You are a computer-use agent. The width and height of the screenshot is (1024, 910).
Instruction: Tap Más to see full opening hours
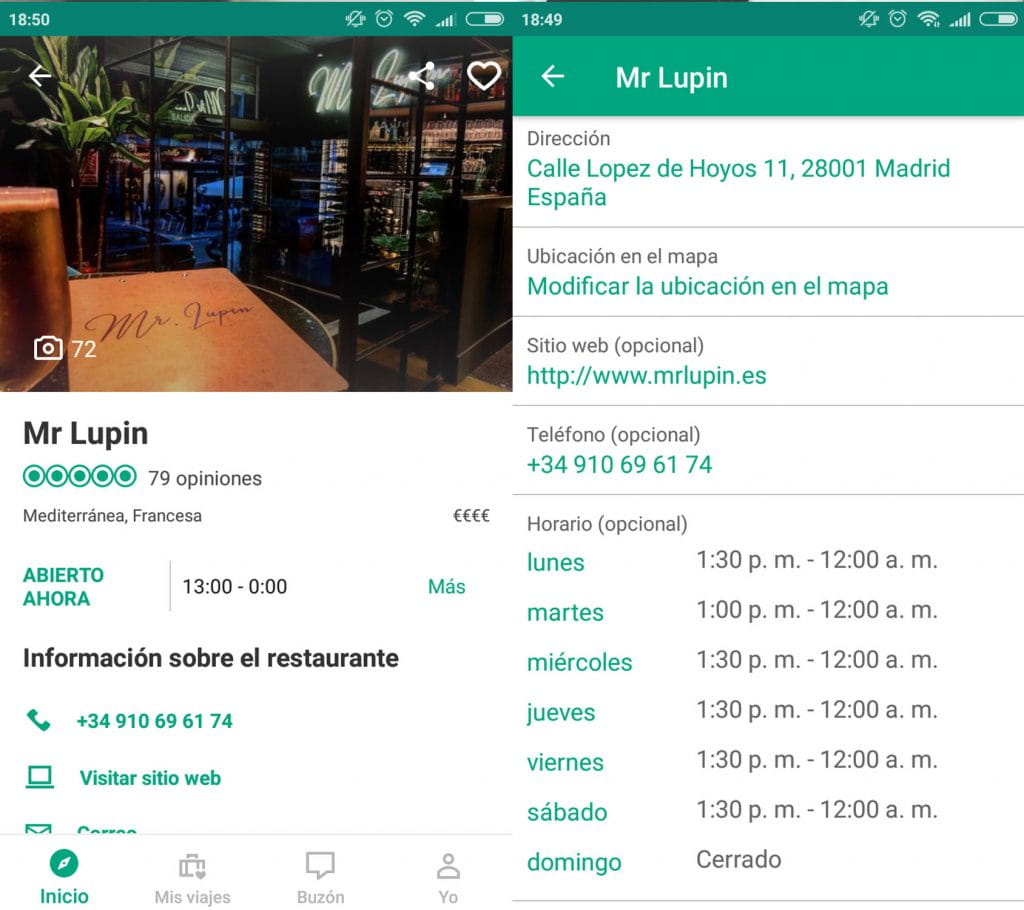click(x=446, y=587)
